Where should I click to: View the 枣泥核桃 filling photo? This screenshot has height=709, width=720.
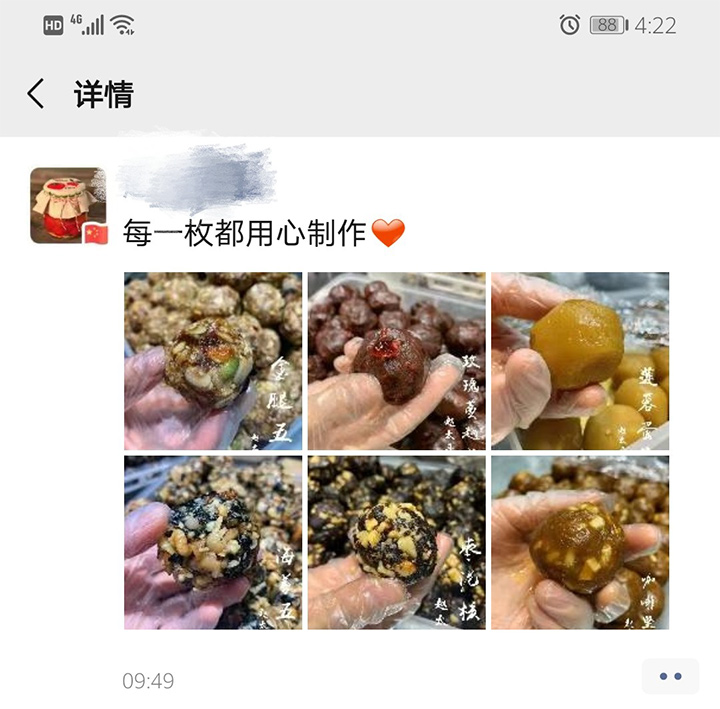397,543
